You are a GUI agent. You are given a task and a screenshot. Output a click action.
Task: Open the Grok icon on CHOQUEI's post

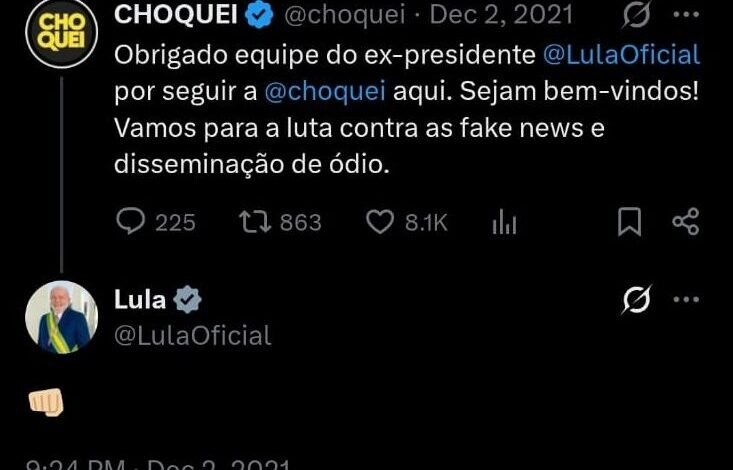coord(635,16)
